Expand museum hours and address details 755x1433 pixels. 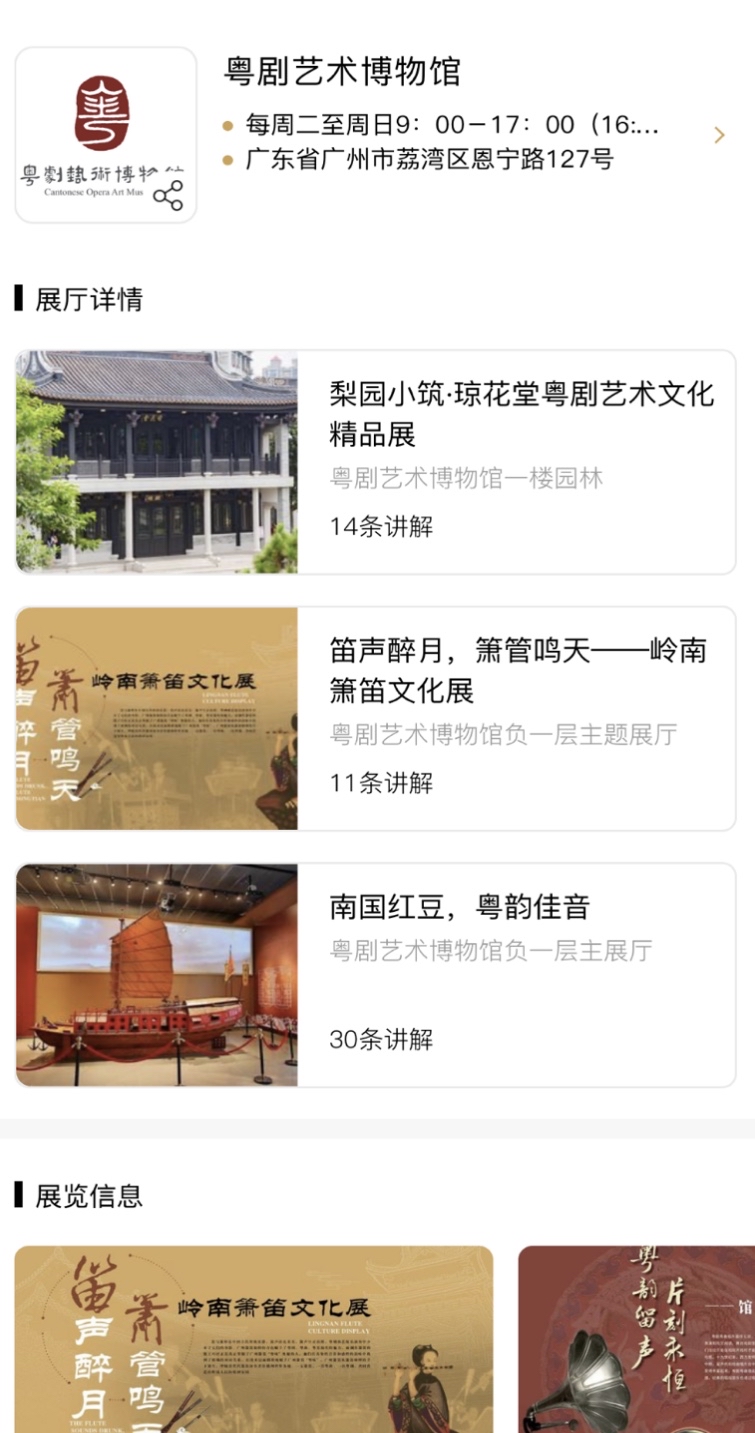click(x=719, y=135)
